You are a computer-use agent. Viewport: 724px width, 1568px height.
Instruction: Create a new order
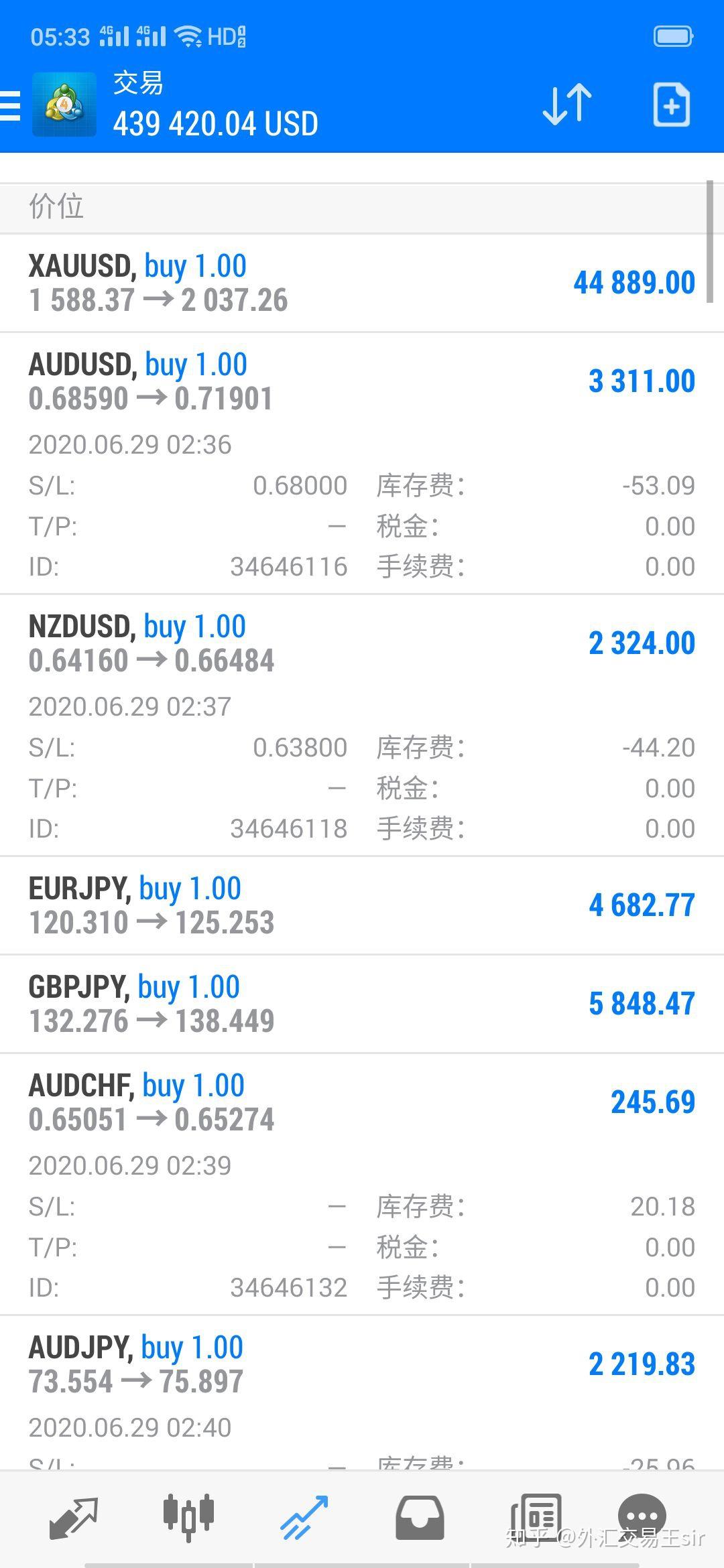(x=671, y=105)
